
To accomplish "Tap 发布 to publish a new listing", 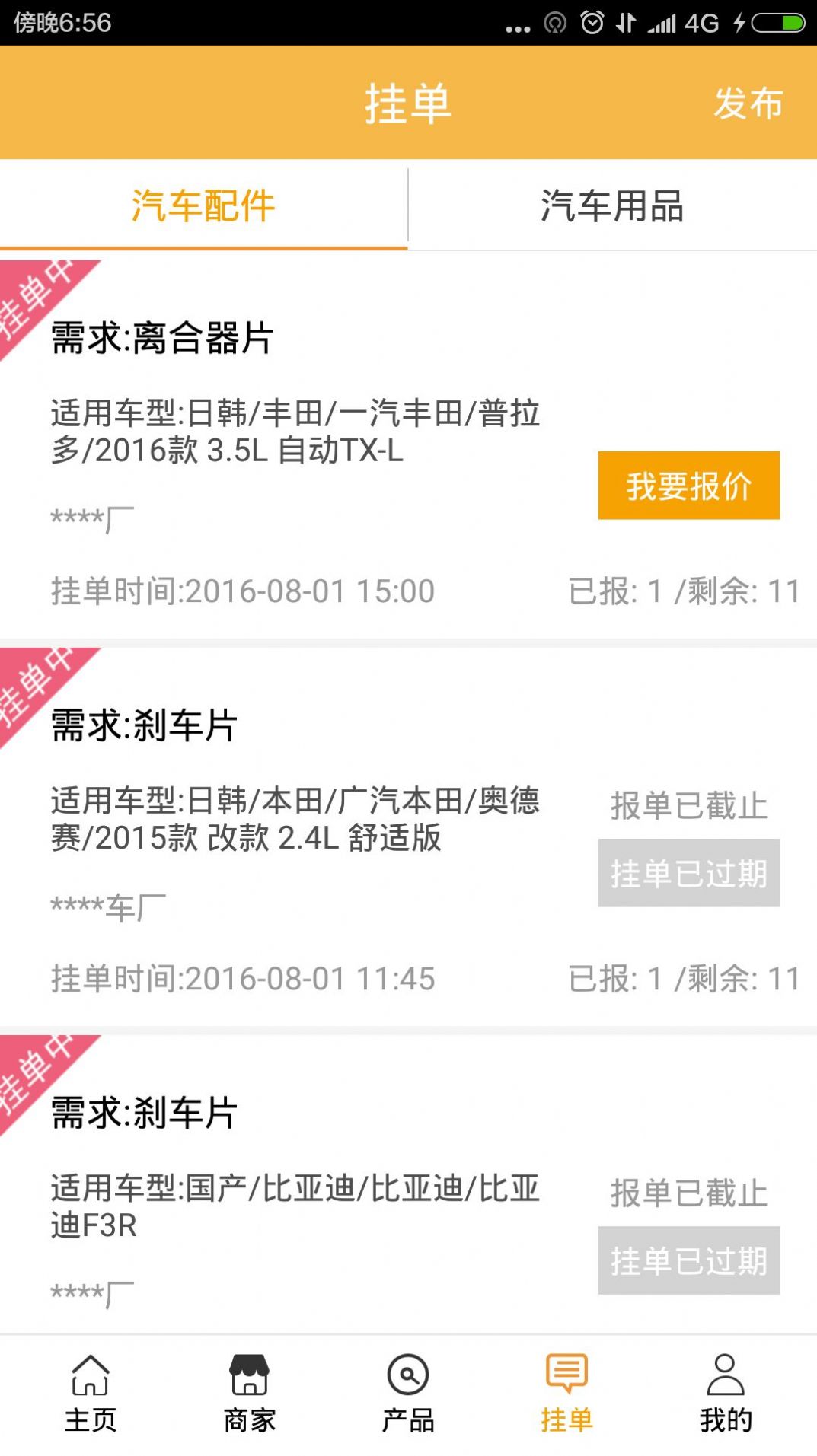I will click(x=748, y=104).
